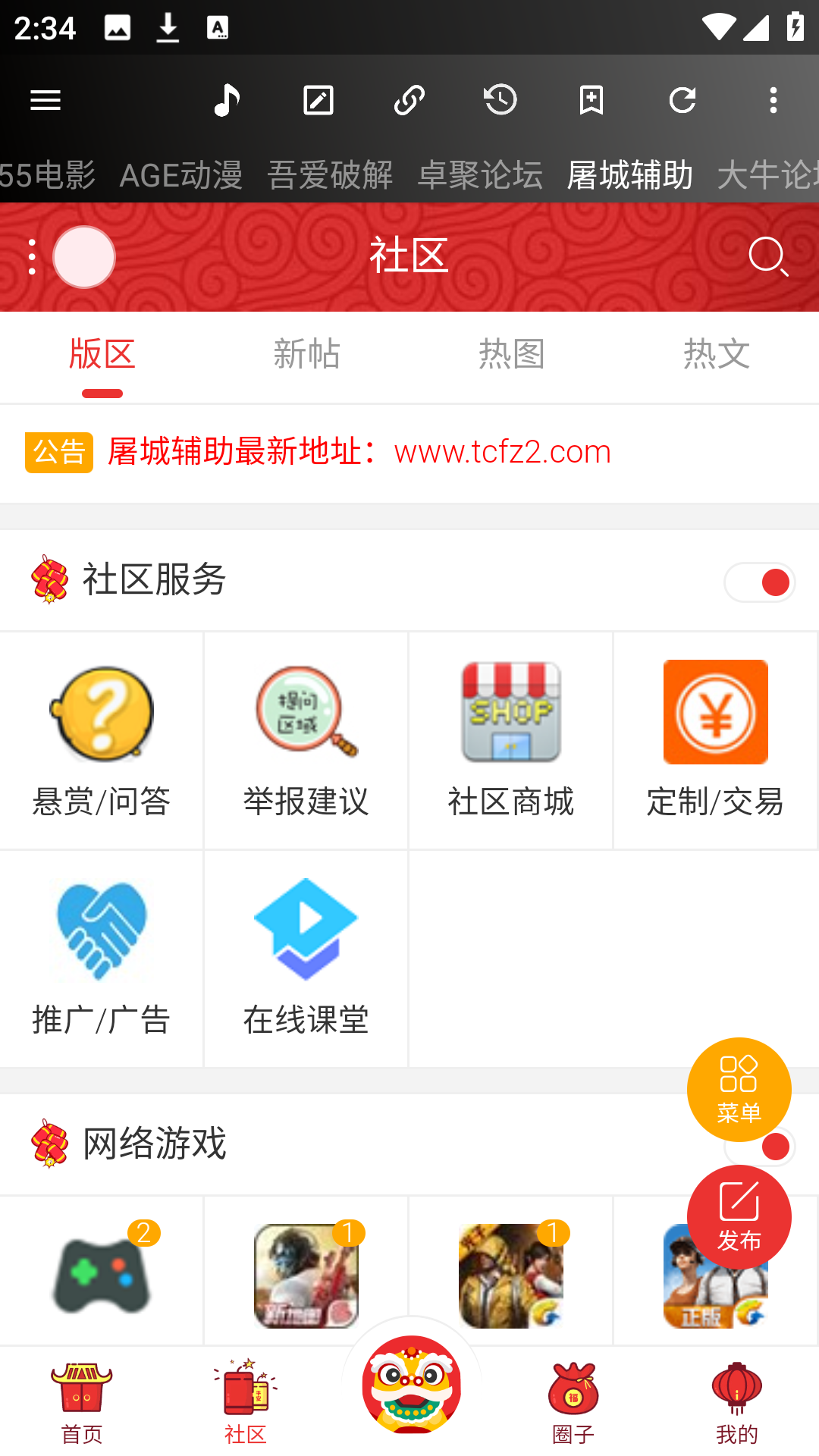This screenshot has height=1456, width=819.
Task: Open the 悬赏/问答 question icon
Action: click(102, 711)
